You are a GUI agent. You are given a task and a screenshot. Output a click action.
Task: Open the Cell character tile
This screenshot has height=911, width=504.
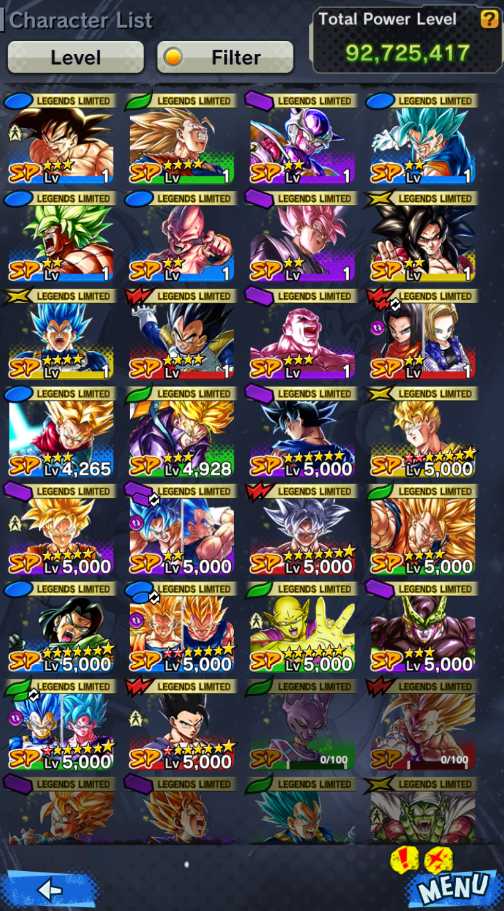[x=422, y=628]
